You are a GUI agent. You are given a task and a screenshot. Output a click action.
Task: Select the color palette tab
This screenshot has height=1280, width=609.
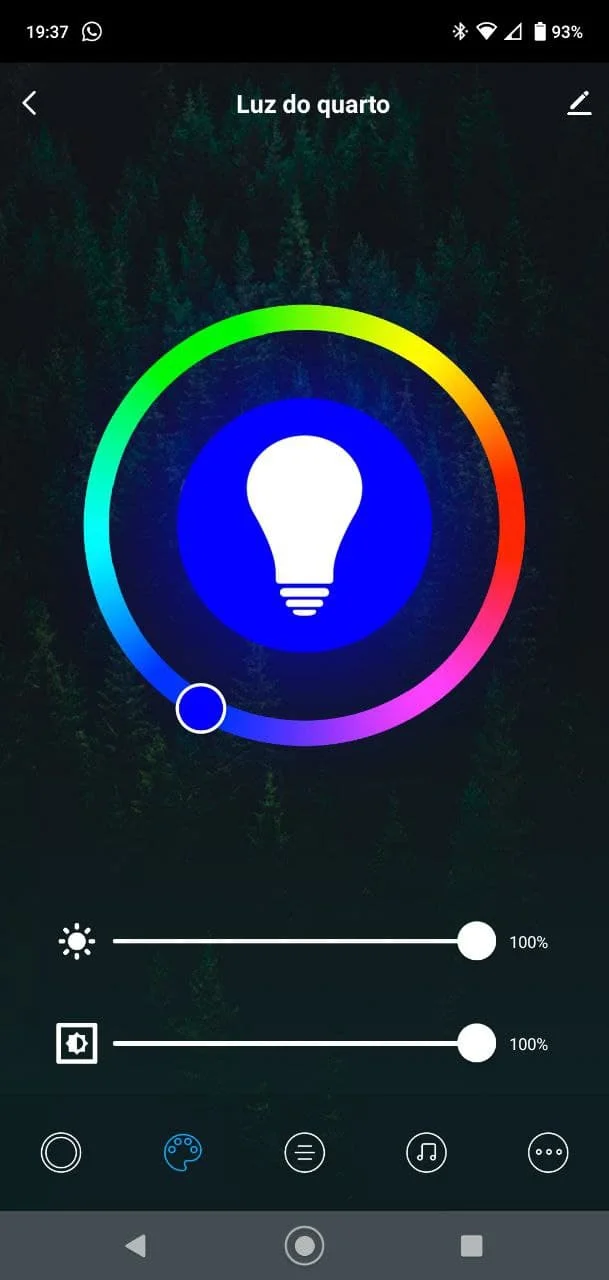(x=183, y=1153)
